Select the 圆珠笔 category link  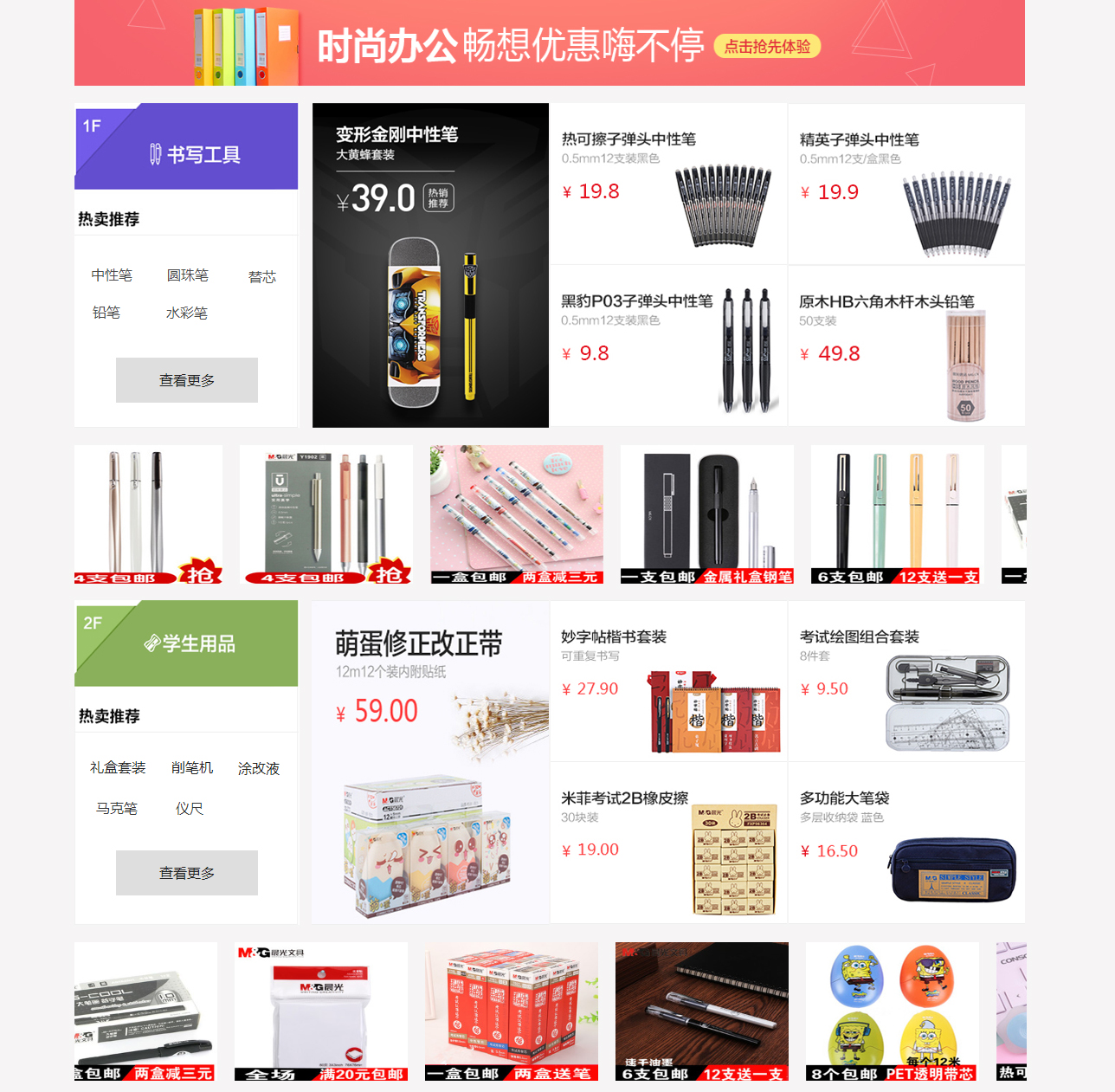pos(188,275)
